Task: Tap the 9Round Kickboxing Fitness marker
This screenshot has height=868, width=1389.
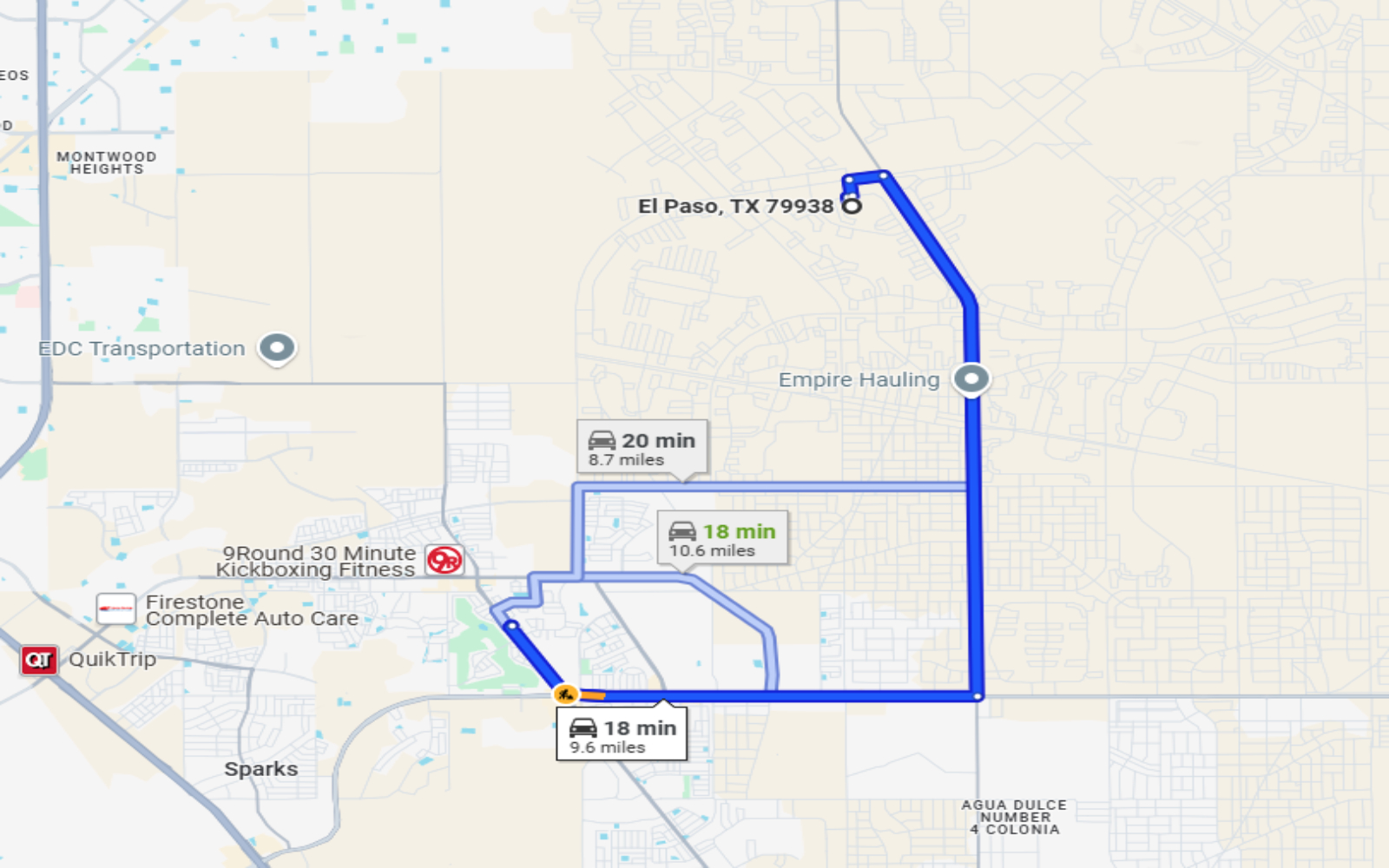Action: coord(444,561)
